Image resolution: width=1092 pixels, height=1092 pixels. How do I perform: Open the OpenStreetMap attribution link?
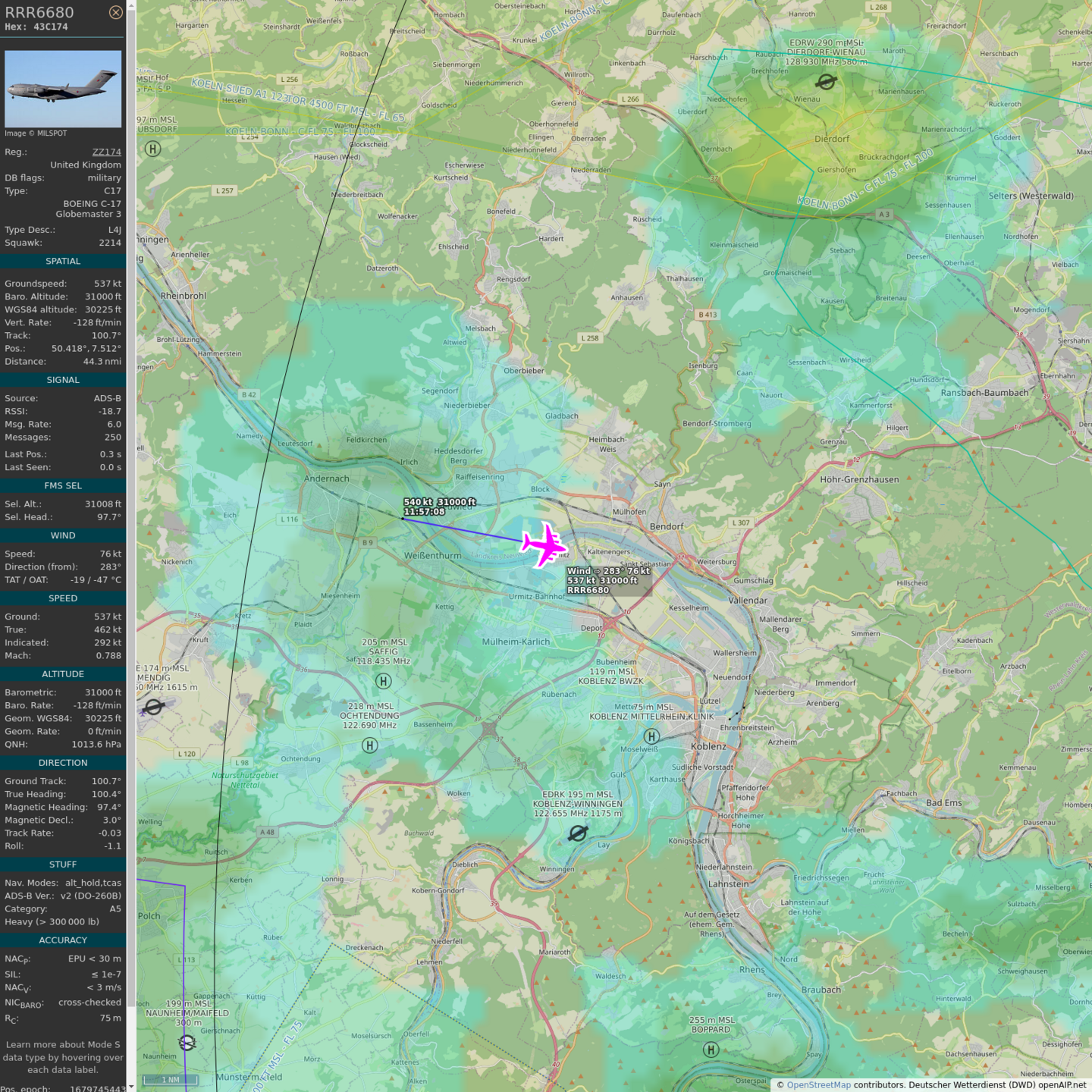tap(818, 1084)
